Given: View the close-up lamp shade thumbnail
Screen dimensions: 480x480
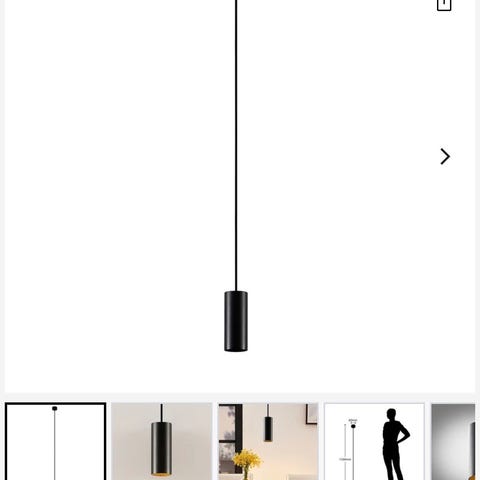Looking at the screenshot, I should coord(162,441).
